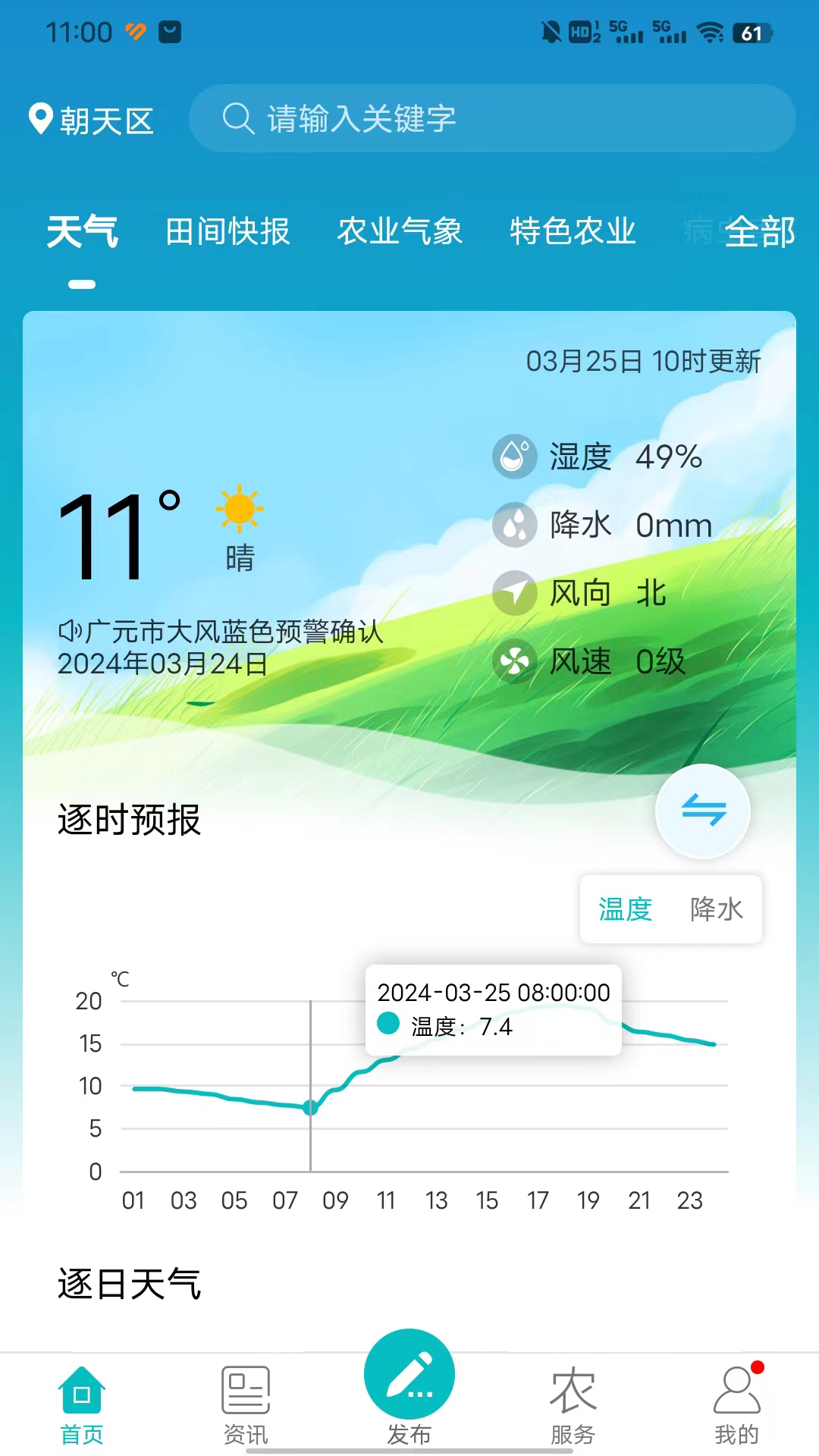
Task: Tap the 发布 pencil button
Action: (x=409, y=1376)
